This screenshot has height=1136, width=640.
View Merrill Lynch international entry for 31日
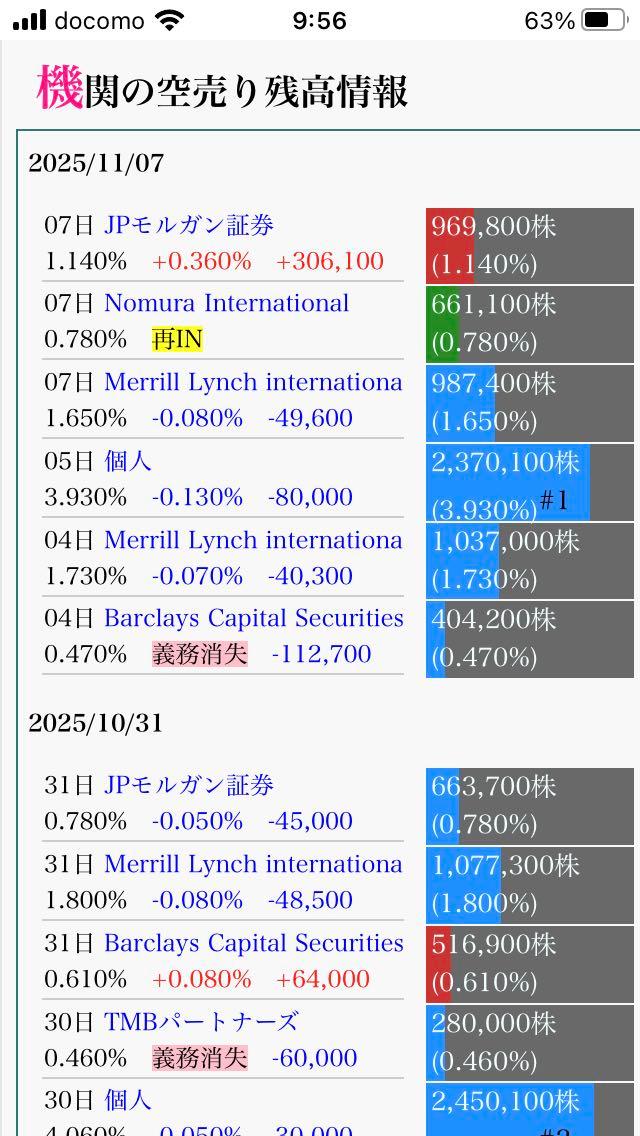[253, 864]
